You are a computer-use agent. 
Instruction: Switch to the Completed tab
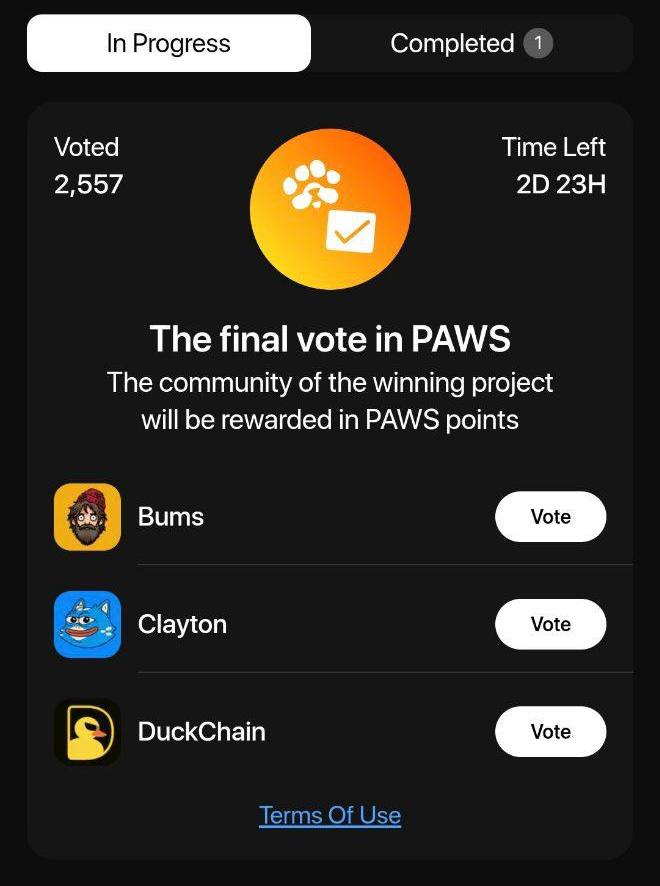(470, 44)
